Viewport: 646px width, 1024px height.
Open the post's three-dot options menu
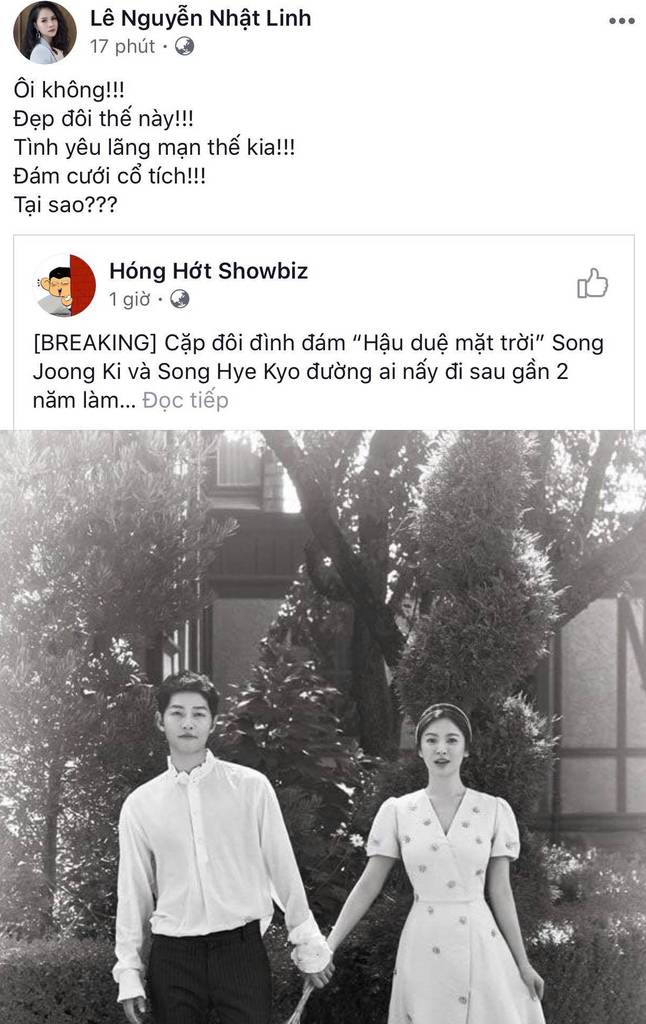(621, 20)
